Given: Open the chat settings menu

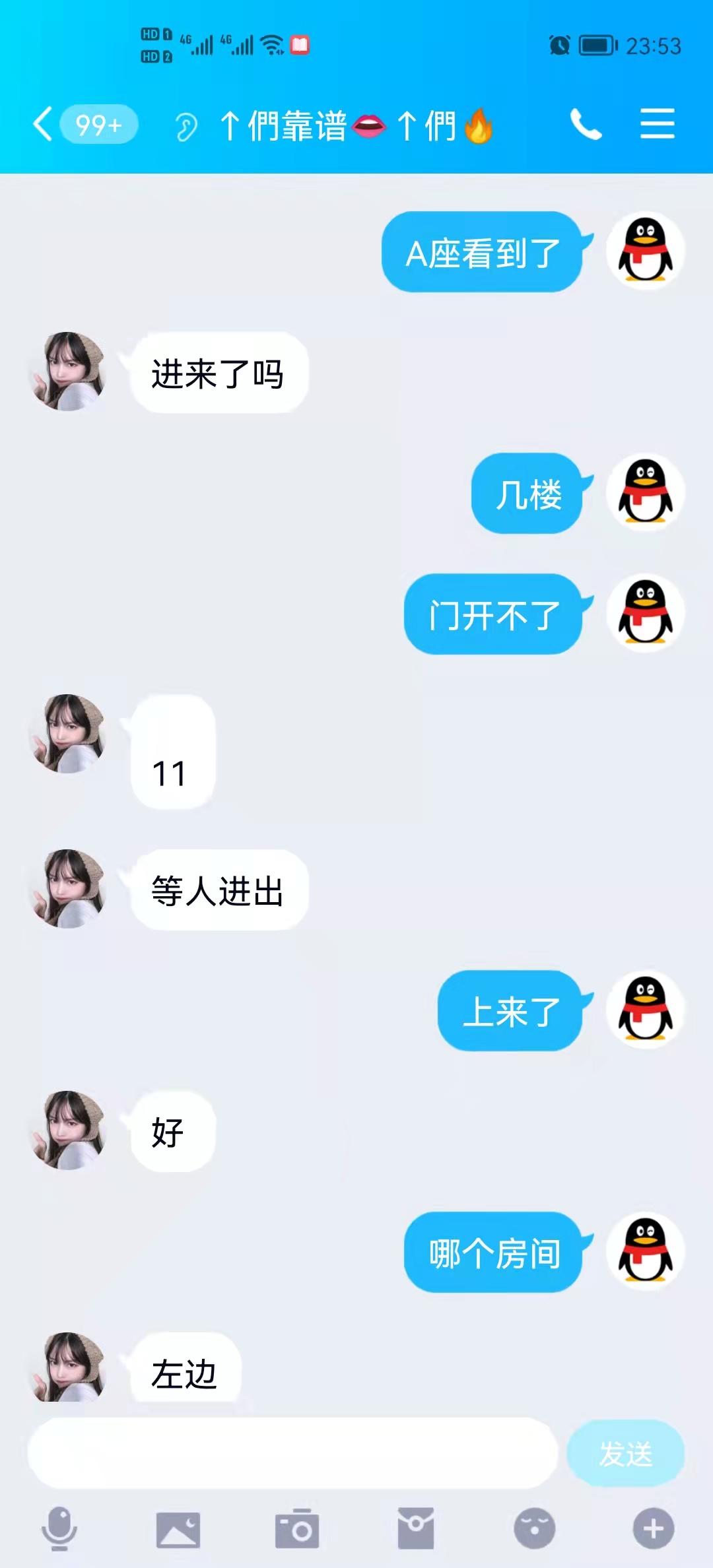Looking at the screenshot, I should [x=657, y=124].
